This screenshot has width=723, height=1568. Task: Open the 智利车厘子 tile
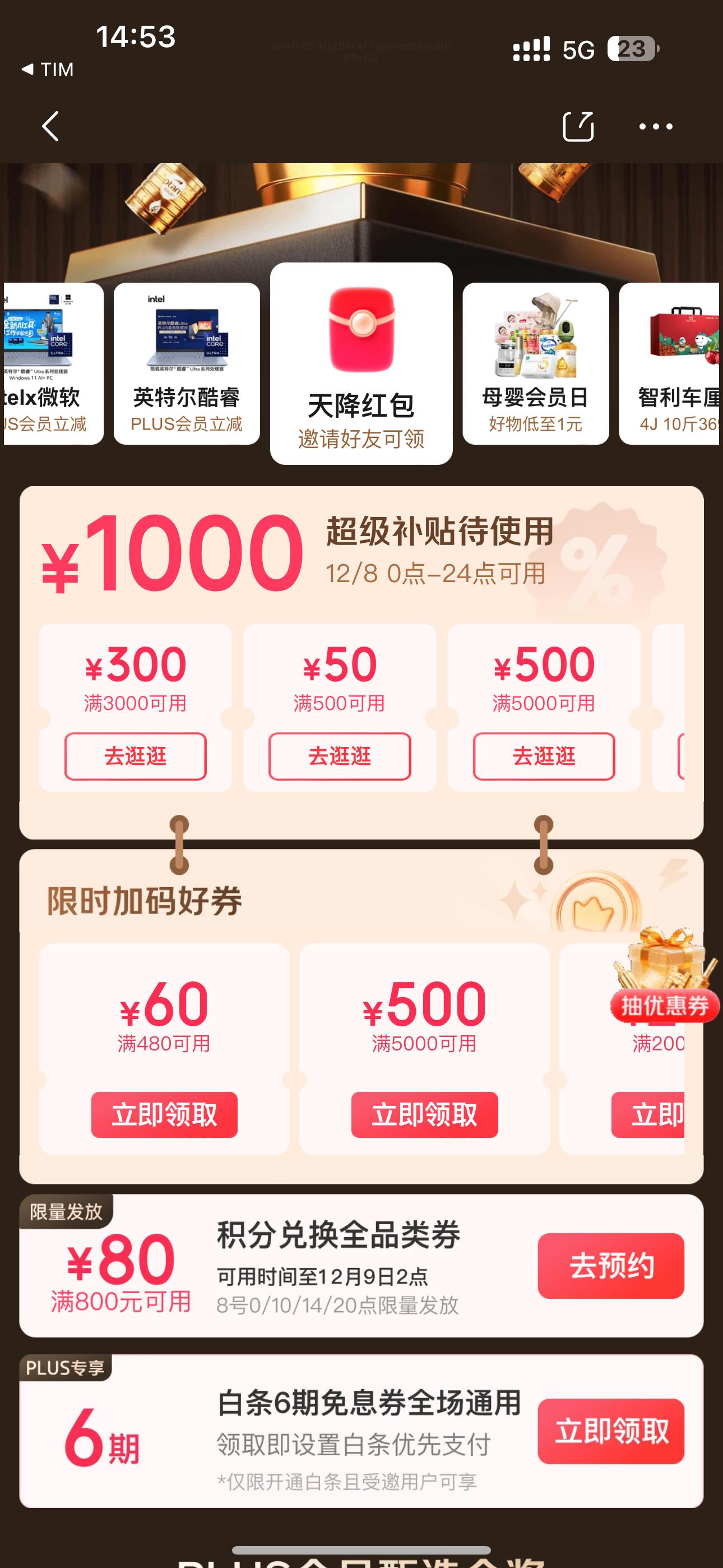click(x=669, y=363)
